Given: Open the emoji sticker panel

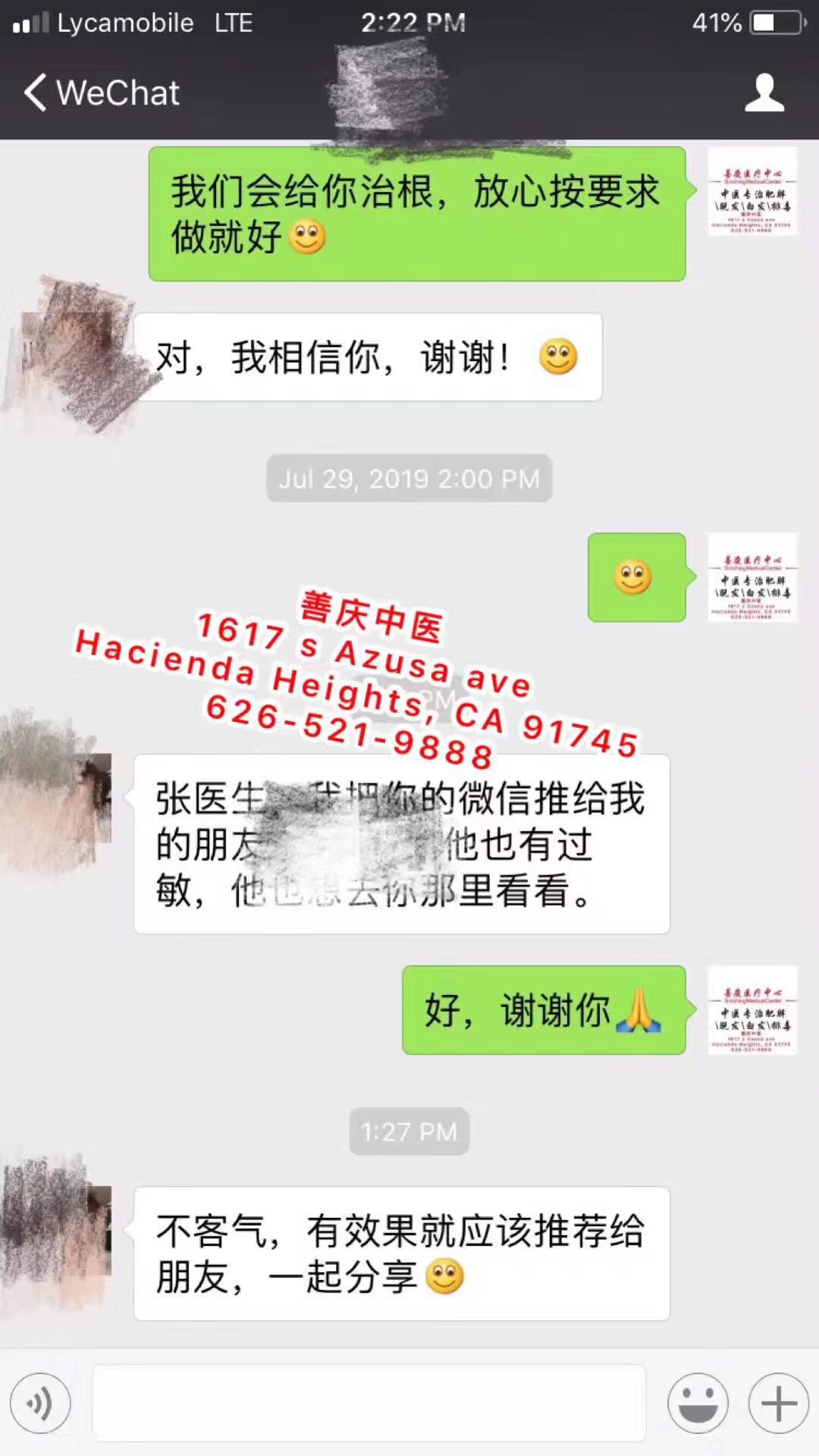Looking at the screenshot, I should pos(698,1404).
